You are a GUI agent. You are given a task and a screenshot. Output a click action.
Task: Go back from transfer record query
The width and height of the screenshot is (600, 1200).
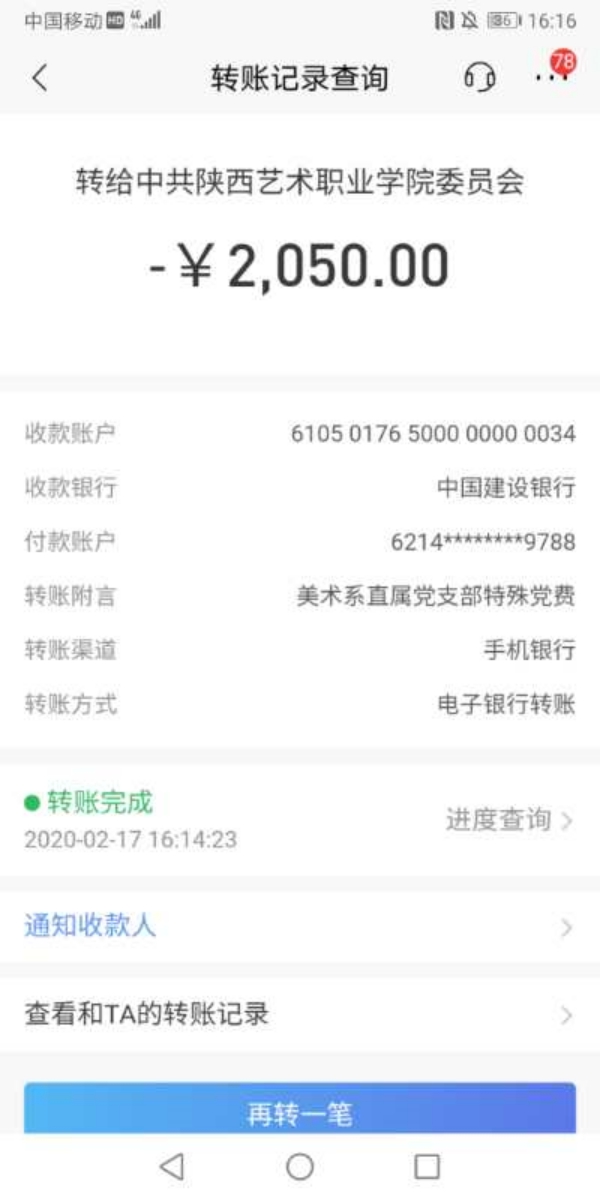[40, 78]
